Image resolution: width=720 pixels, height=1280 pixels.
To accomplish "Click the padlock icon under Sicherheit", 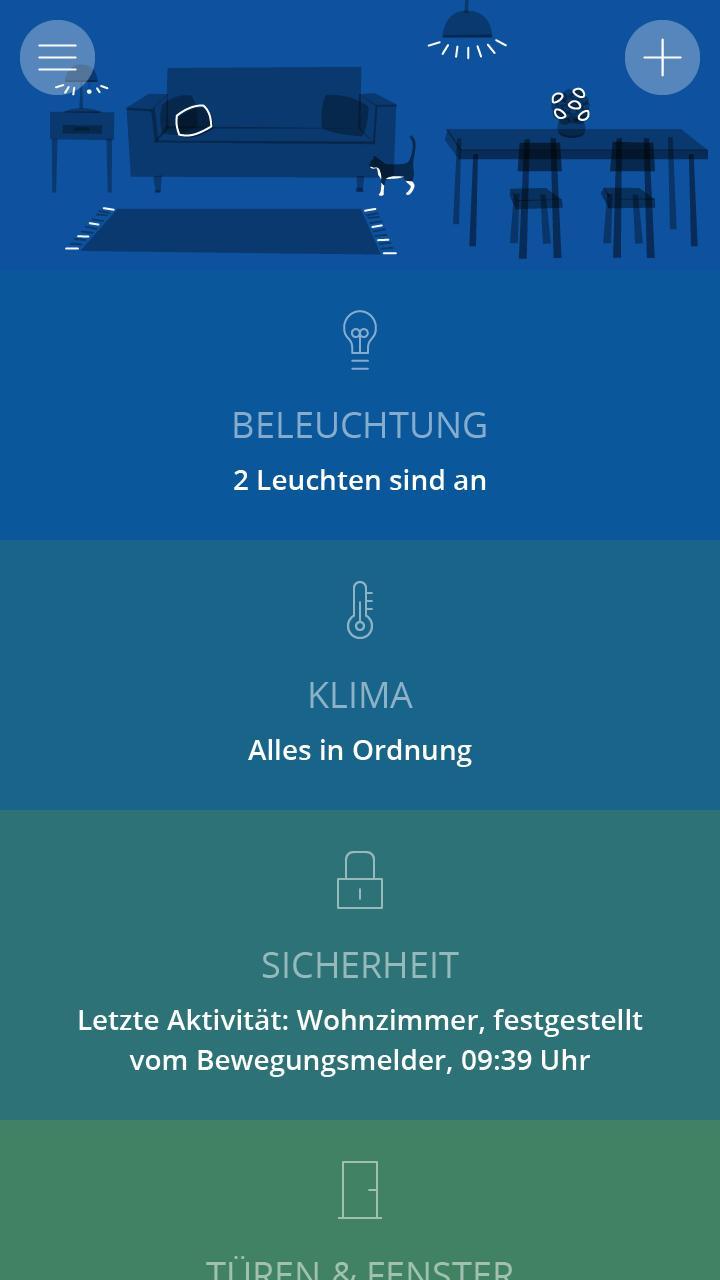I will click(x=359, y=878).
